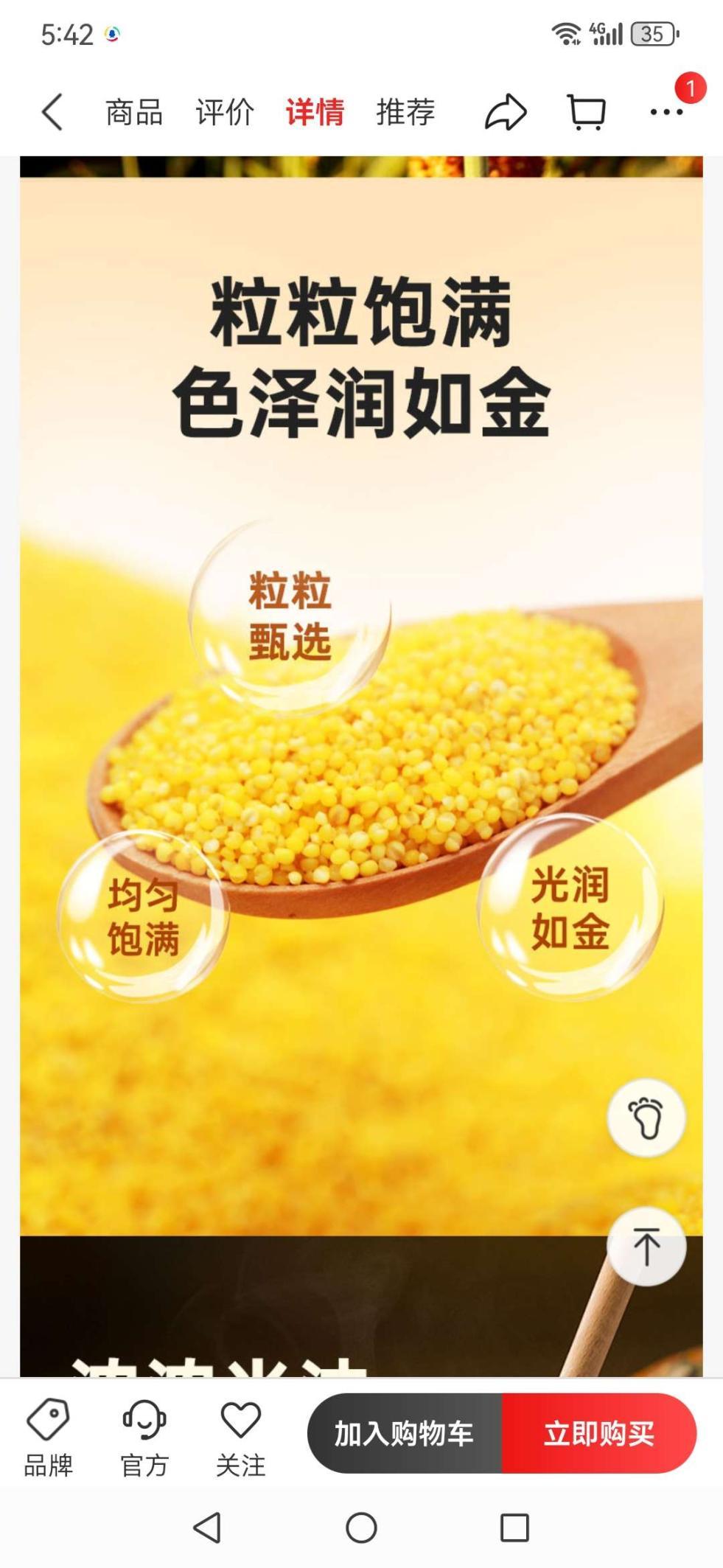Screen dimensions: 723x1568
Task: Select the 详情 tab
Action: point(315,112)
